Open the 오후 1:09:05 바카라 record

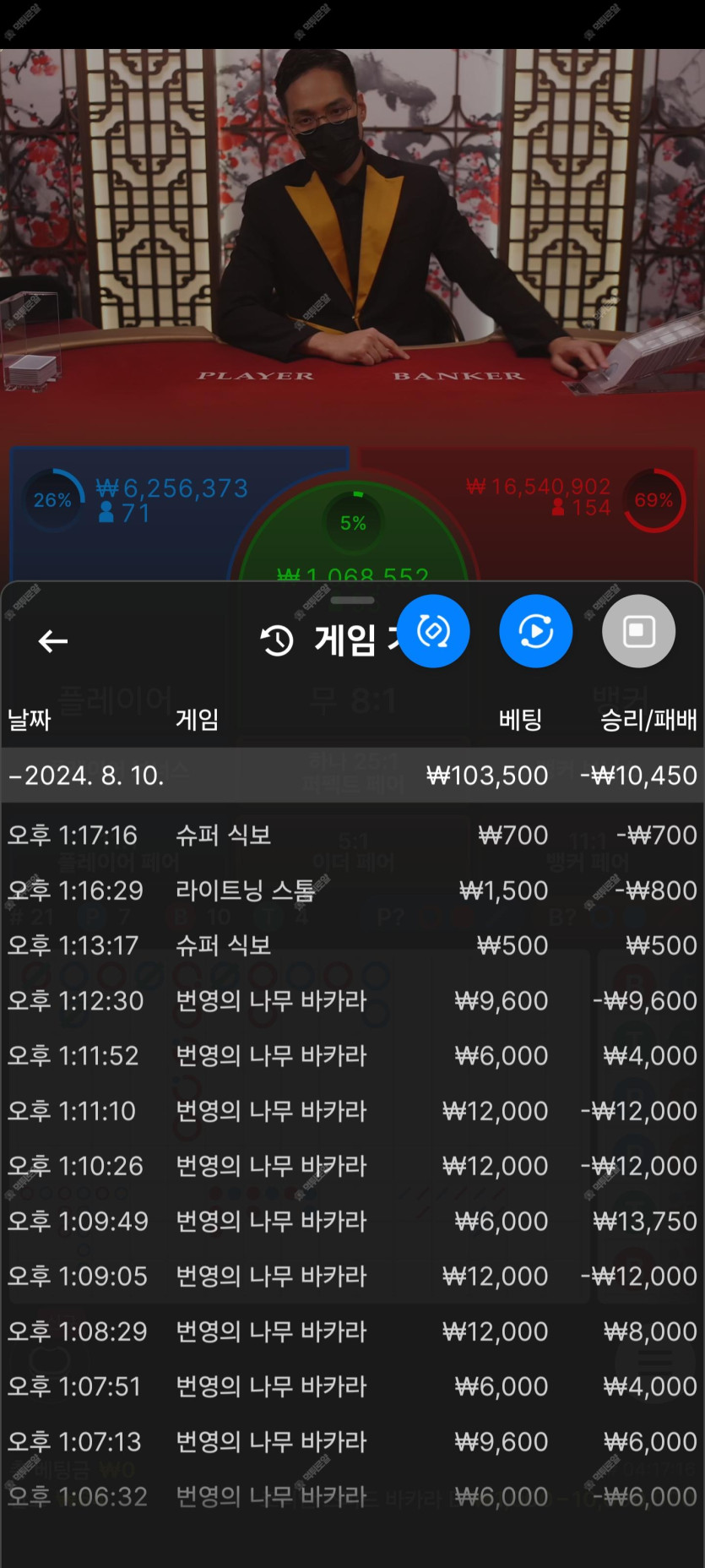[352, 1276]
